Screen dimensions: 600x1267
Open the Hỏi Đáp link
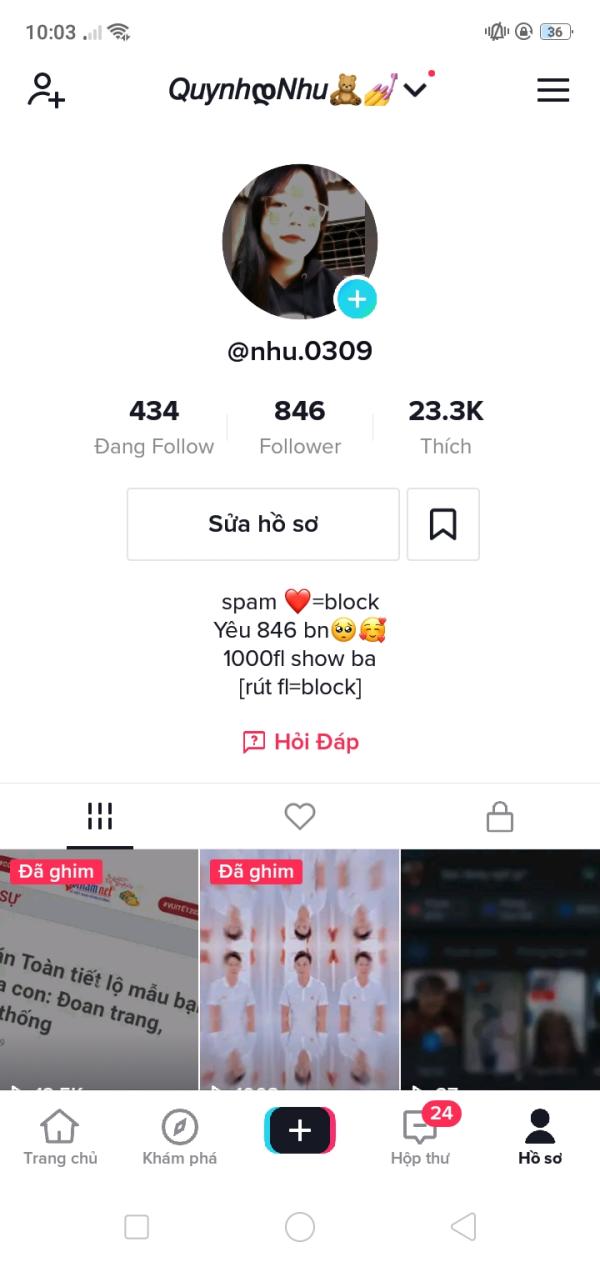[300, 742]
